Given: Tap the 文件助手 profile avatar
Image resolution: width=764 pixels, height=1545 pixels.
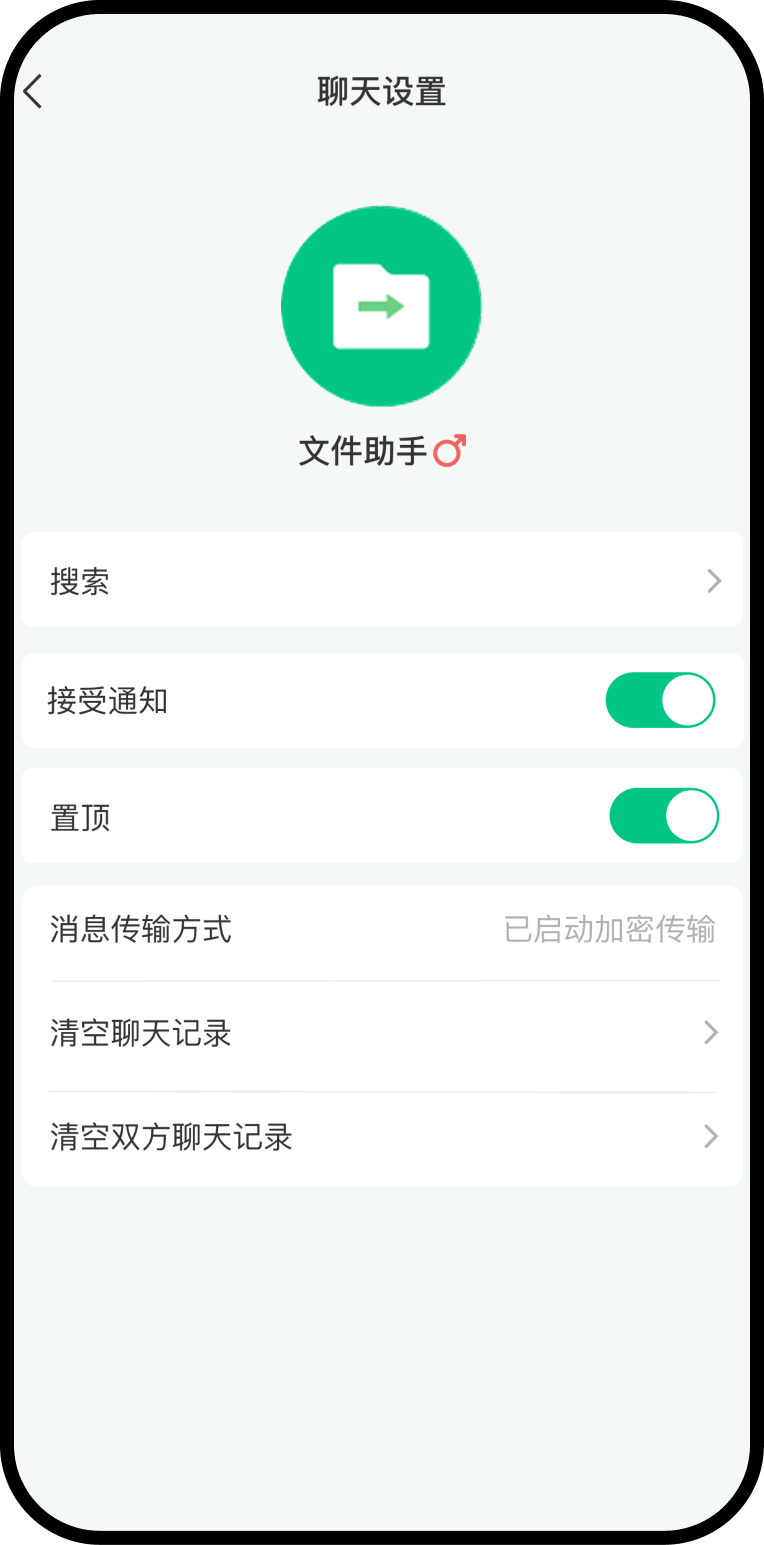Looking at the screenshot, I should click(381, 306).
